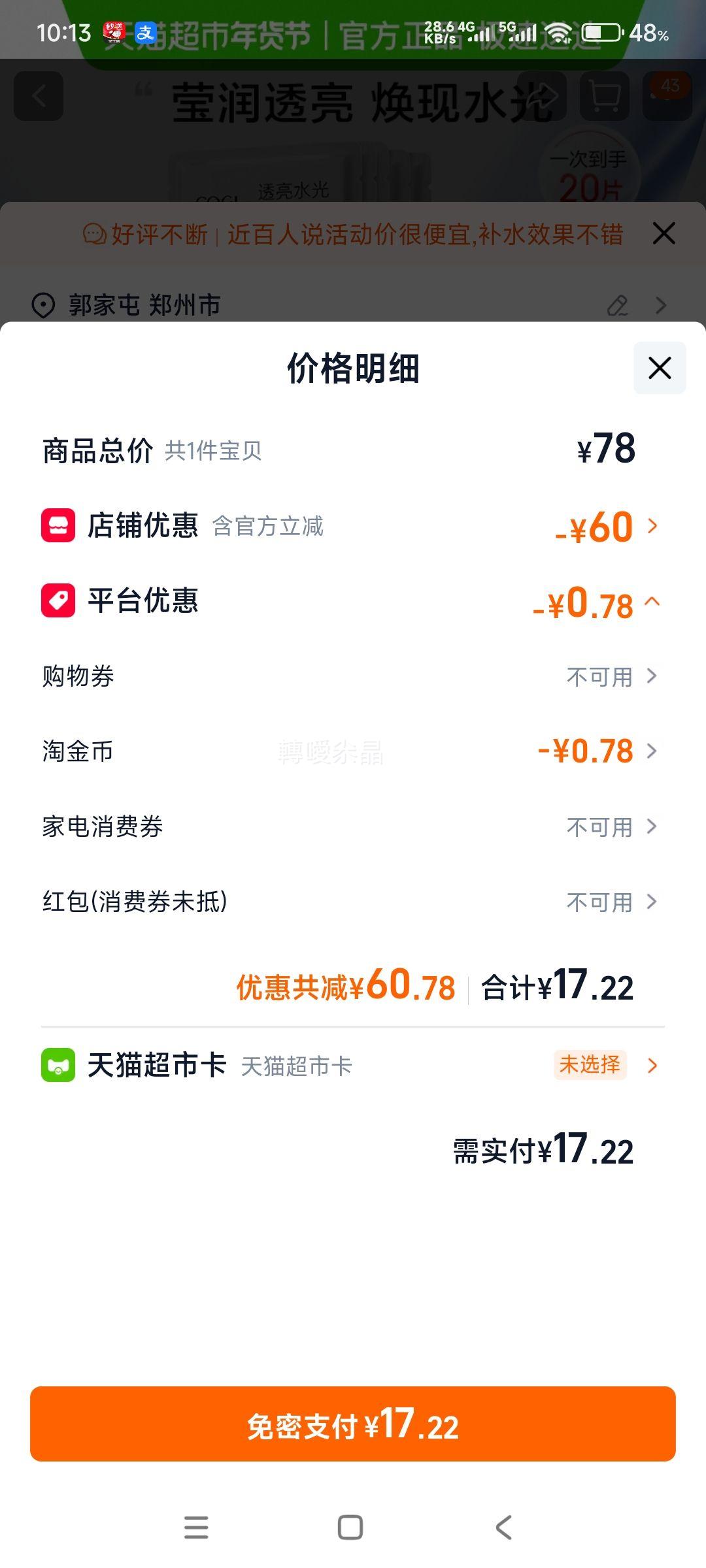
Task: Collapse the 平台优惠 platform discount section
Action: click(353, 601)
